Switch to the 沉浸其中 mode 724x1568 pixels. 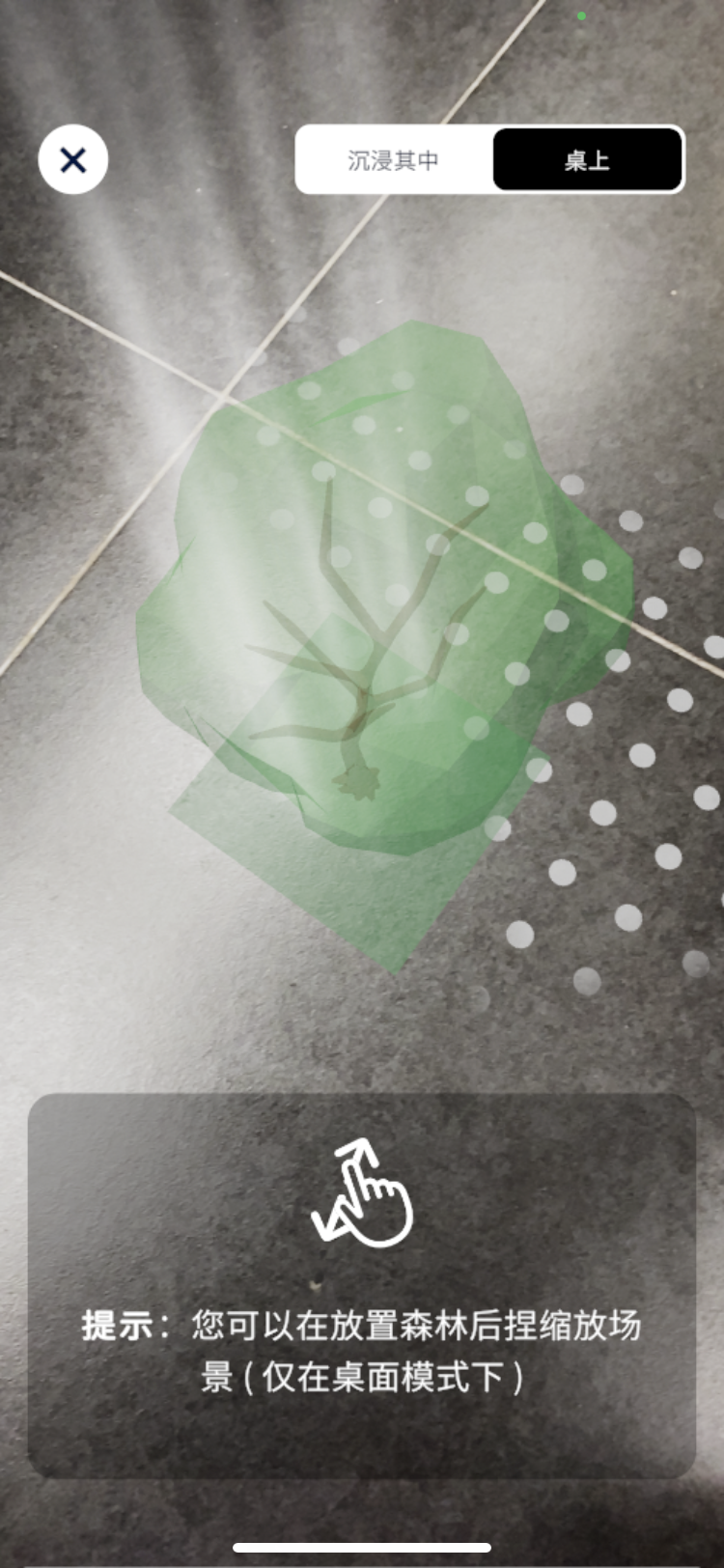click(x=394, y=159)
